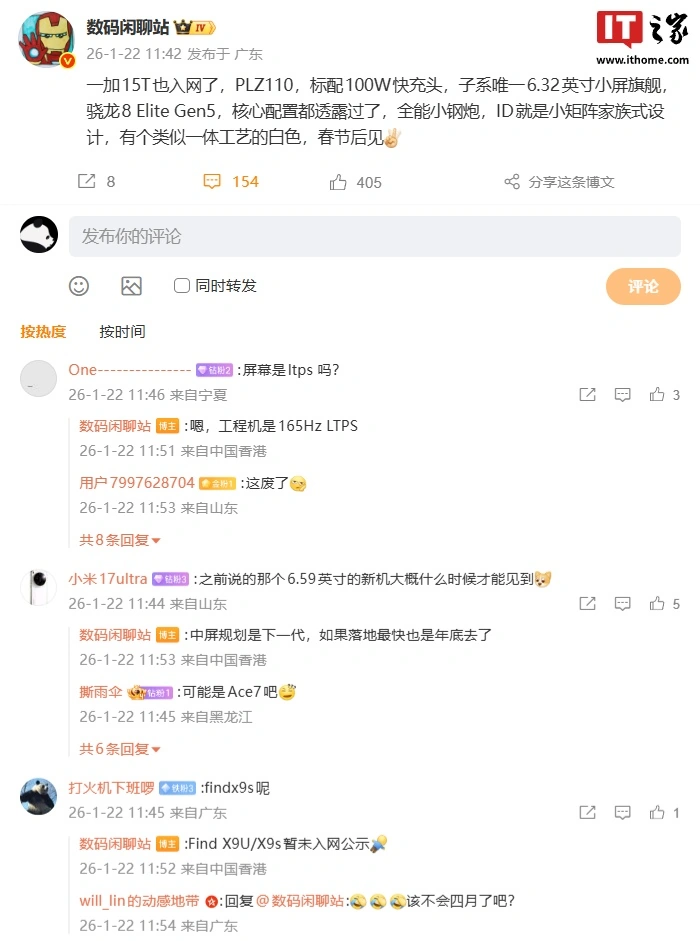The image size is (700, 941).
Task: Open 数码闲聊站's profile from the post header
Action: coord(128,27)
